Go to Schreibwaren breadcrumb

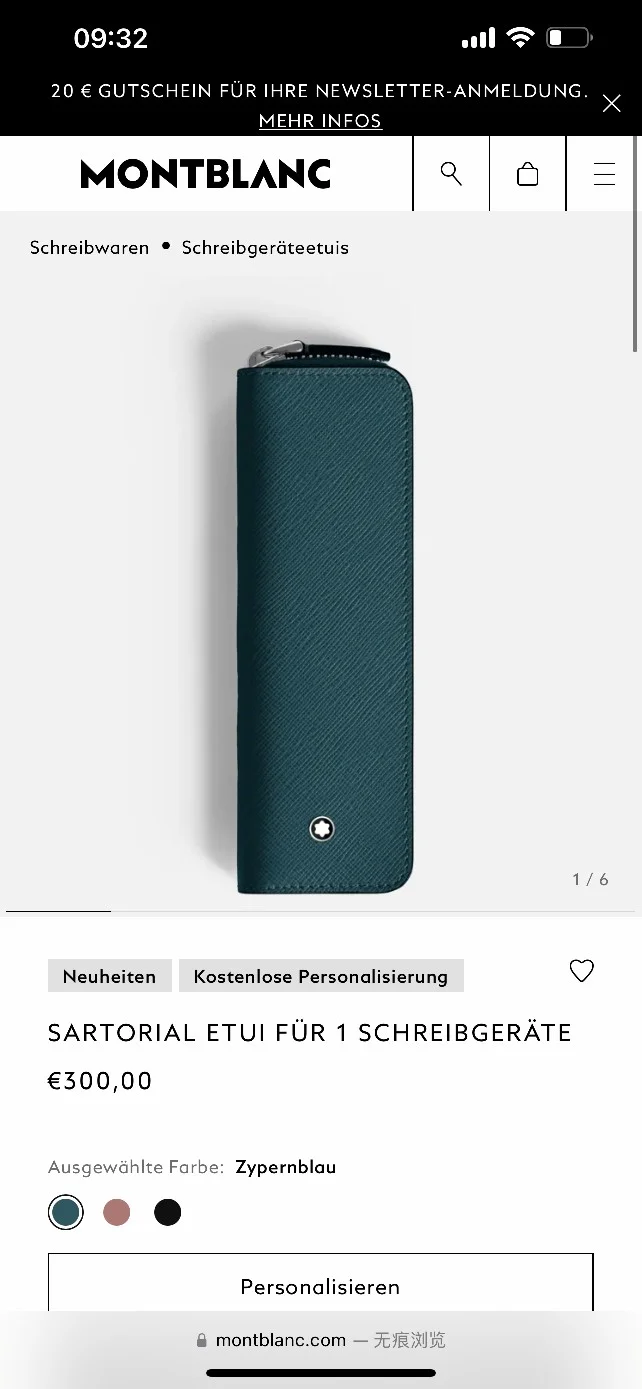[x=89, y=247]
